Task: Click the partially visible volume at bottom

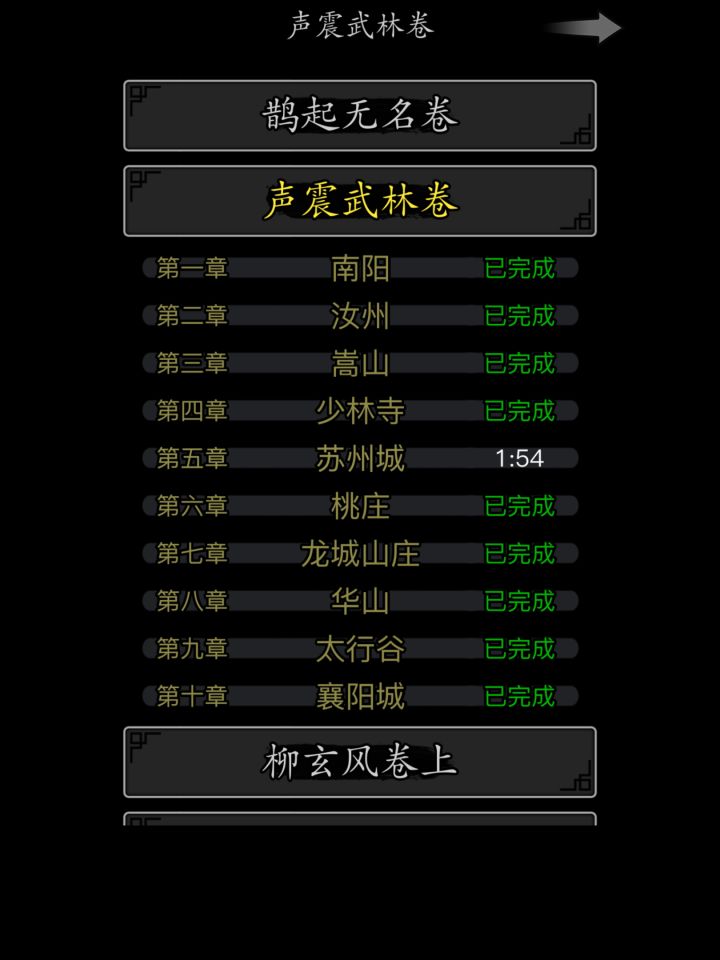Action: [360, 825]
